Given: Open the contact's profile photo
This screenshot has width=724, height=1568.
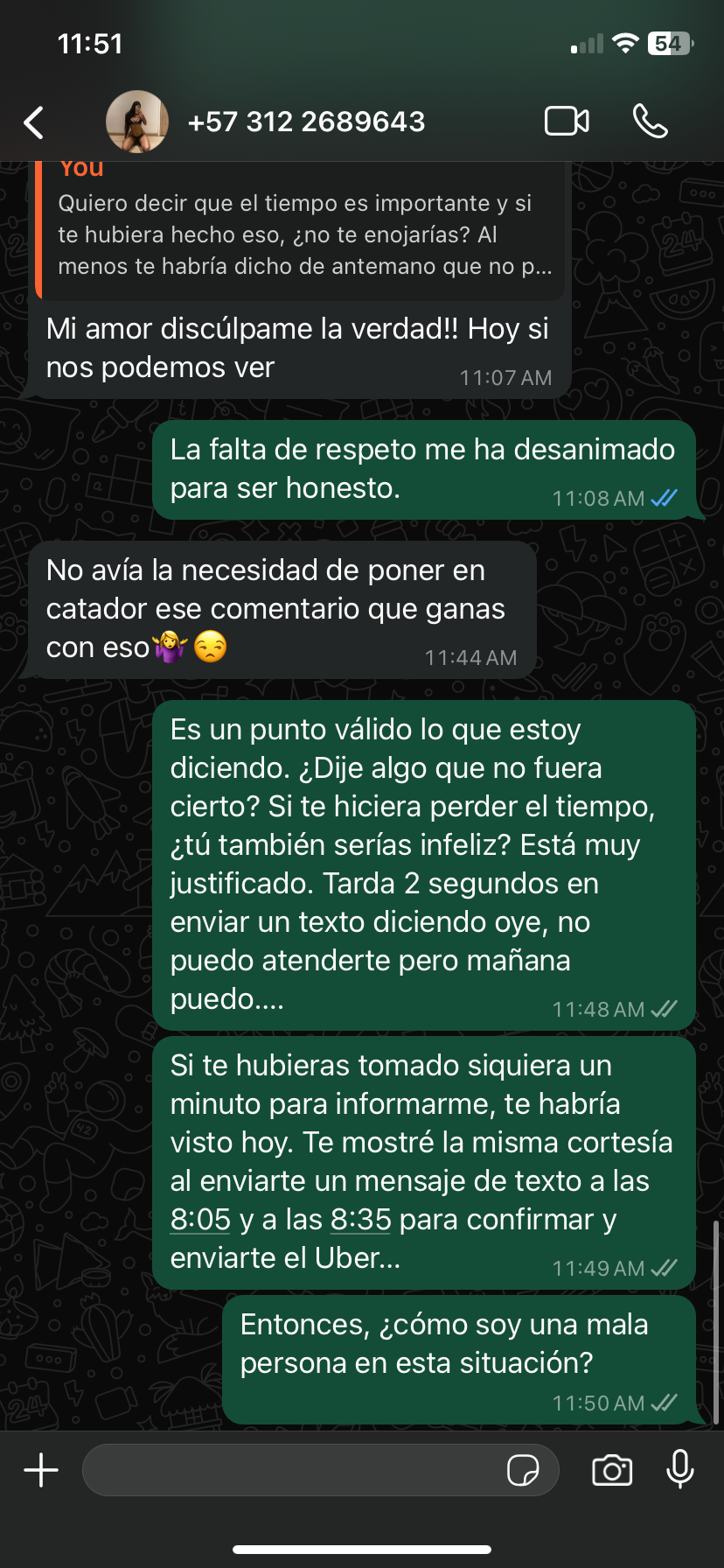Looking at the screenshot, I should click(137, 122).
